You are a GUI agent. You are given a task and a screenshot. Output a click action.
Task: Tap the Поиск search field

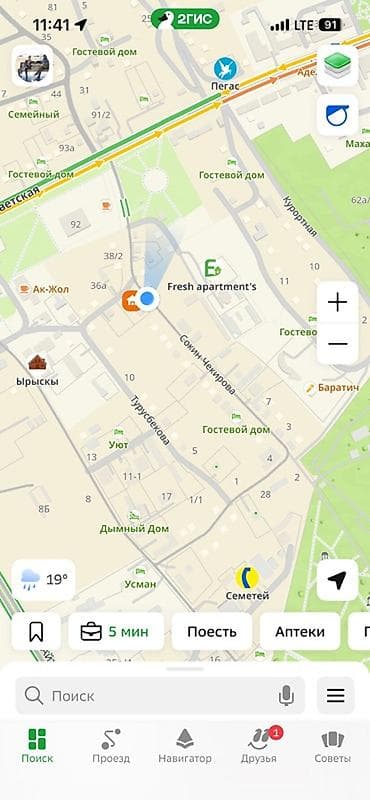[160, 695]
